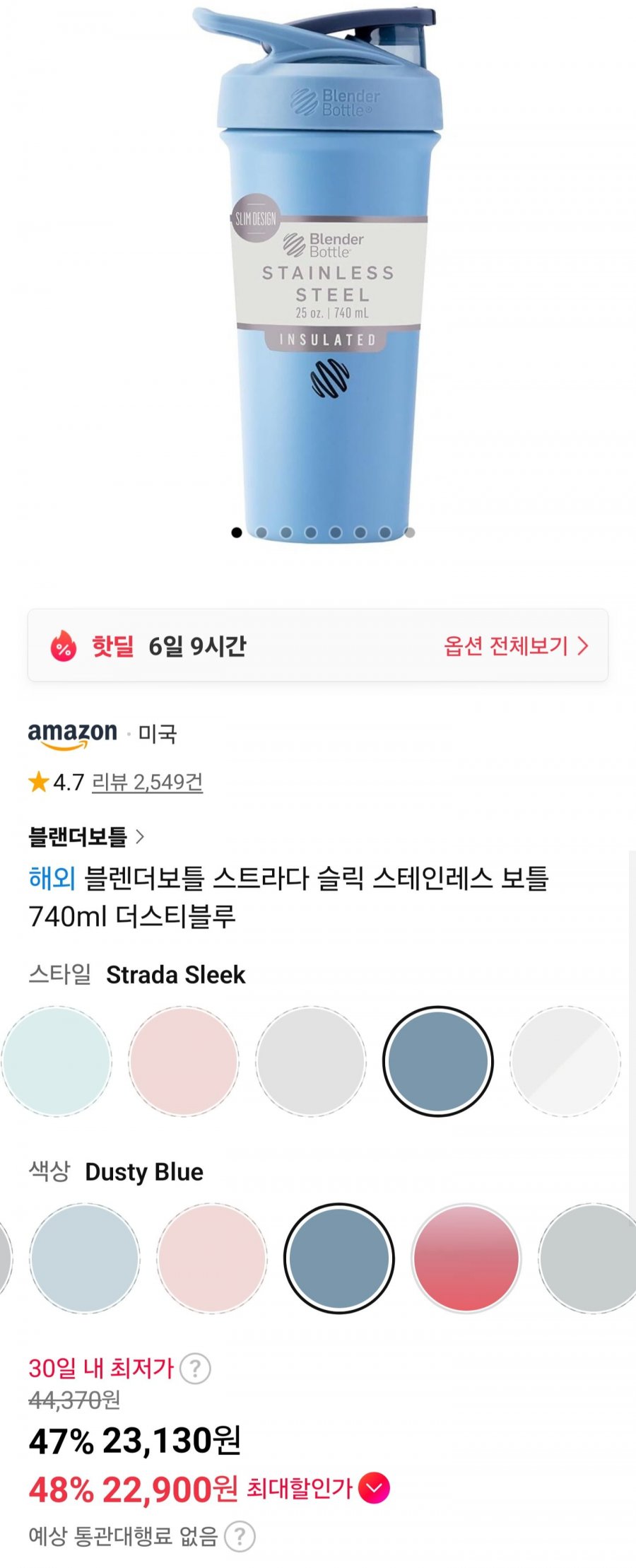The width and height of the screenshot is (636, 1568).
Task: Open the 블랜더보틀 brand page
Action: point(86,837)
